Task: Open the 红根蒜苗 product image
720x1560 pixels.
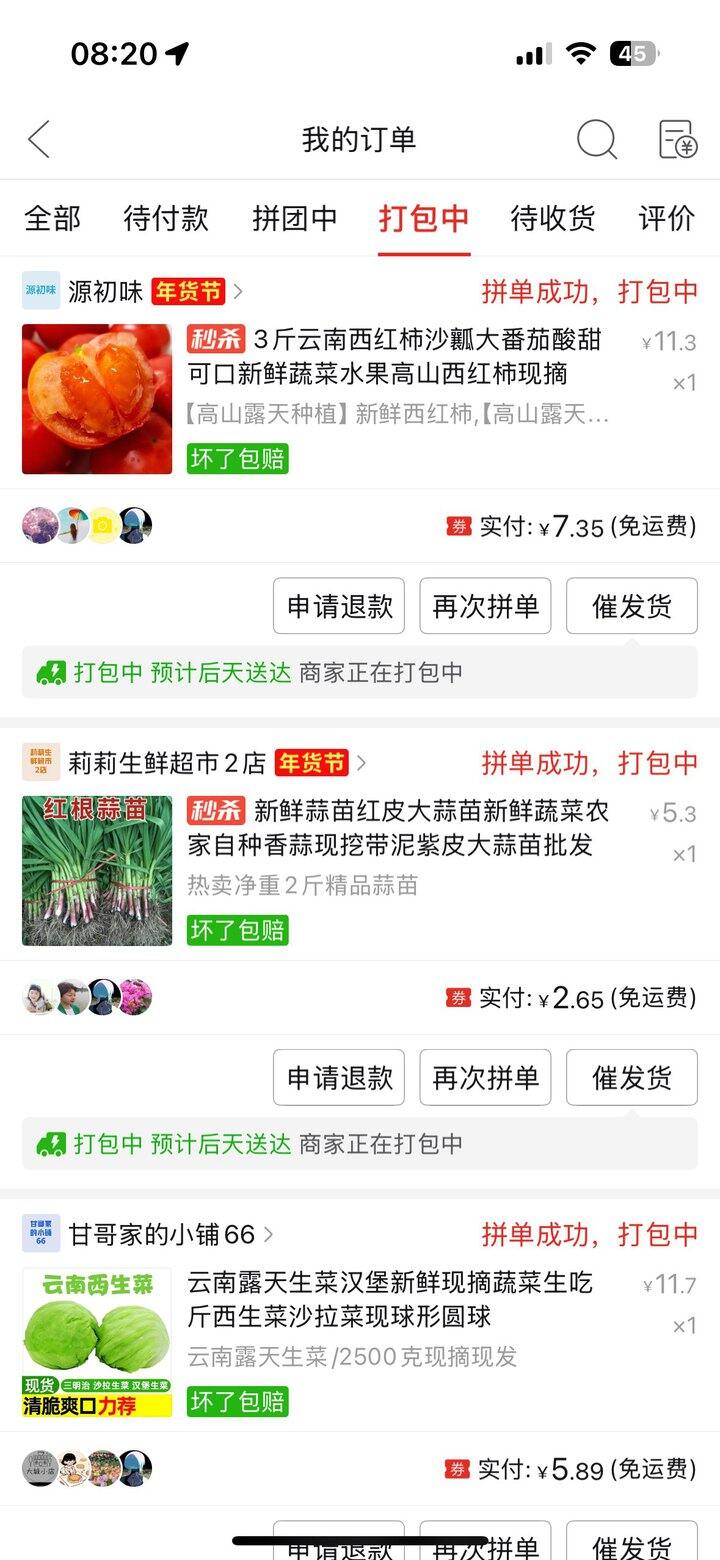Action: pyautogui.click(x=97, y=870)
